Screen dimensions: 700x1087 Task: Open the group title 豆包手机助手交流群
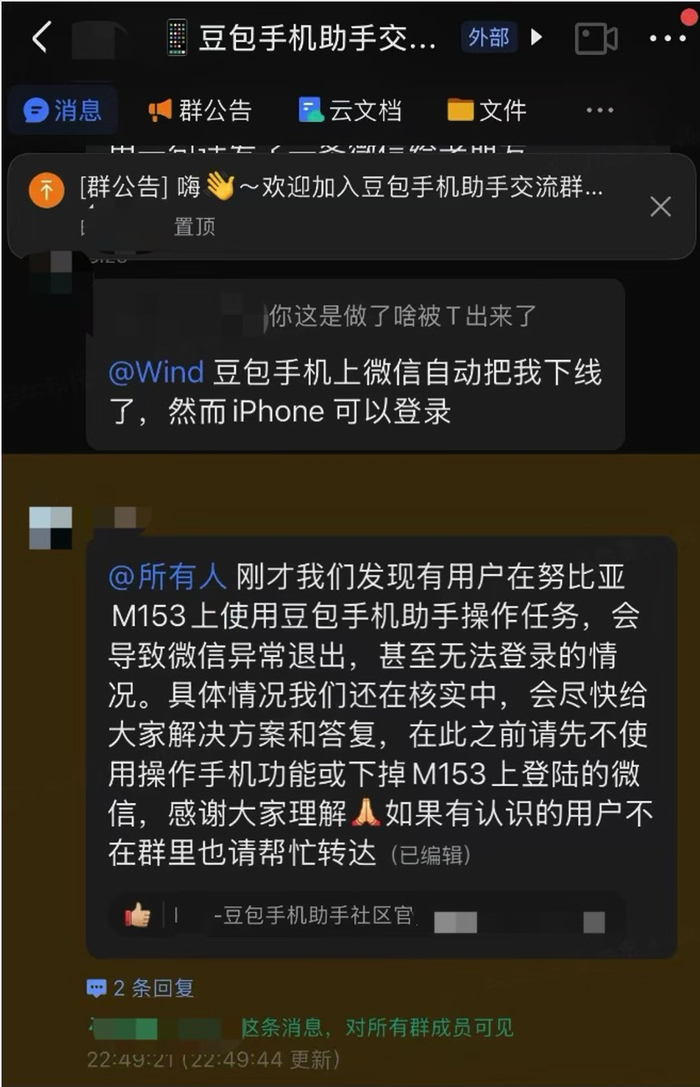[318, 39]
